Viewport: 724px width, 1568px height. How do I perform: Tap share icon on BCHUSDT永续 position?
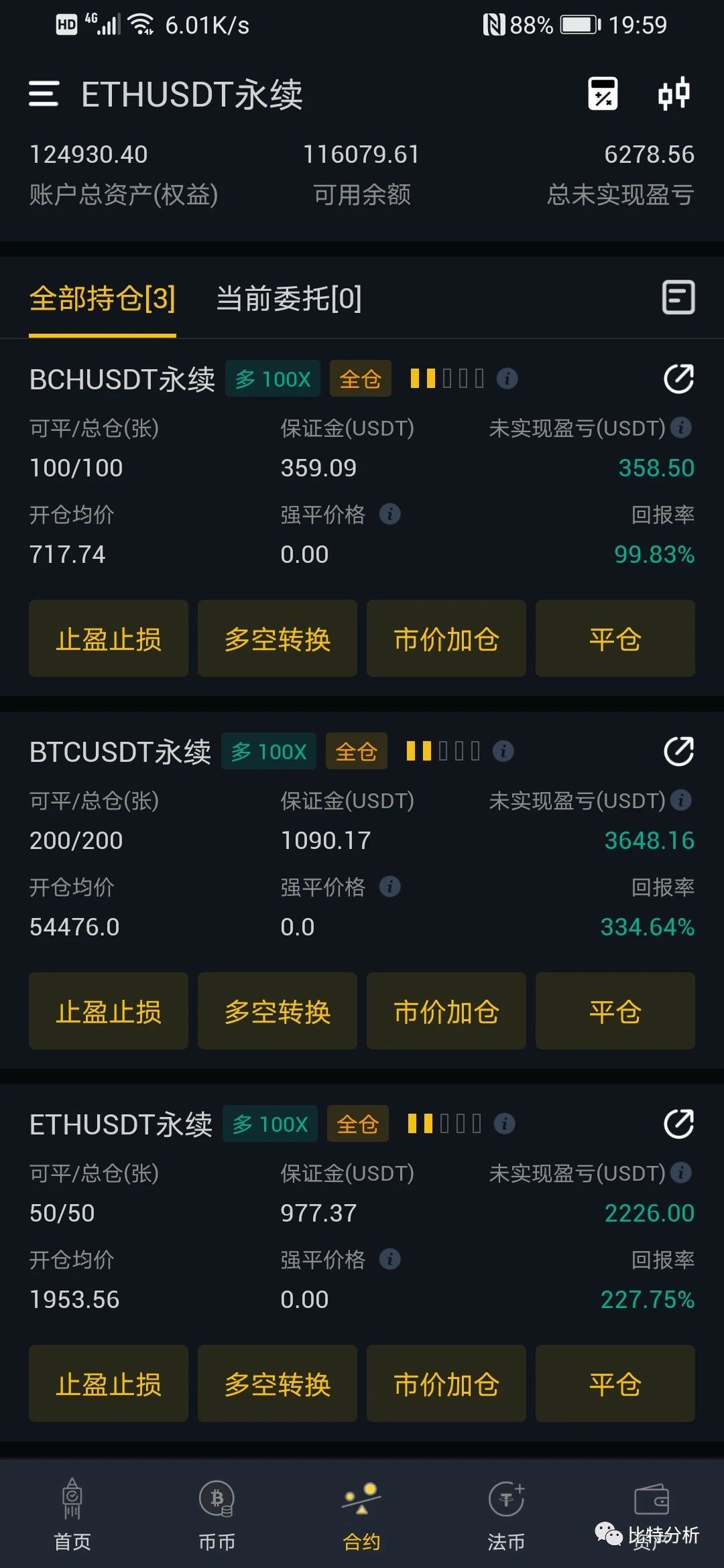[679, 379]
